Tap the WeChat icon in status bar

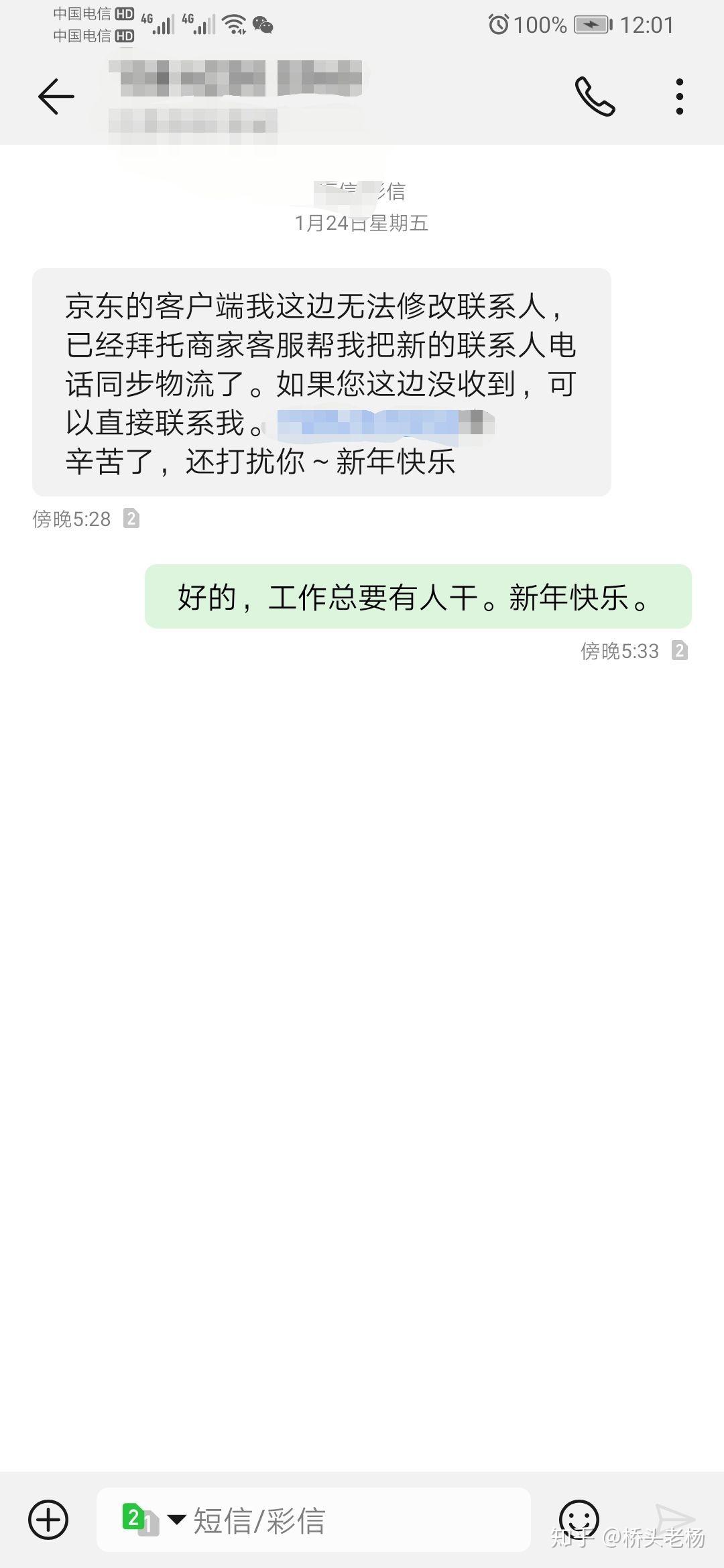click(261, 25)
